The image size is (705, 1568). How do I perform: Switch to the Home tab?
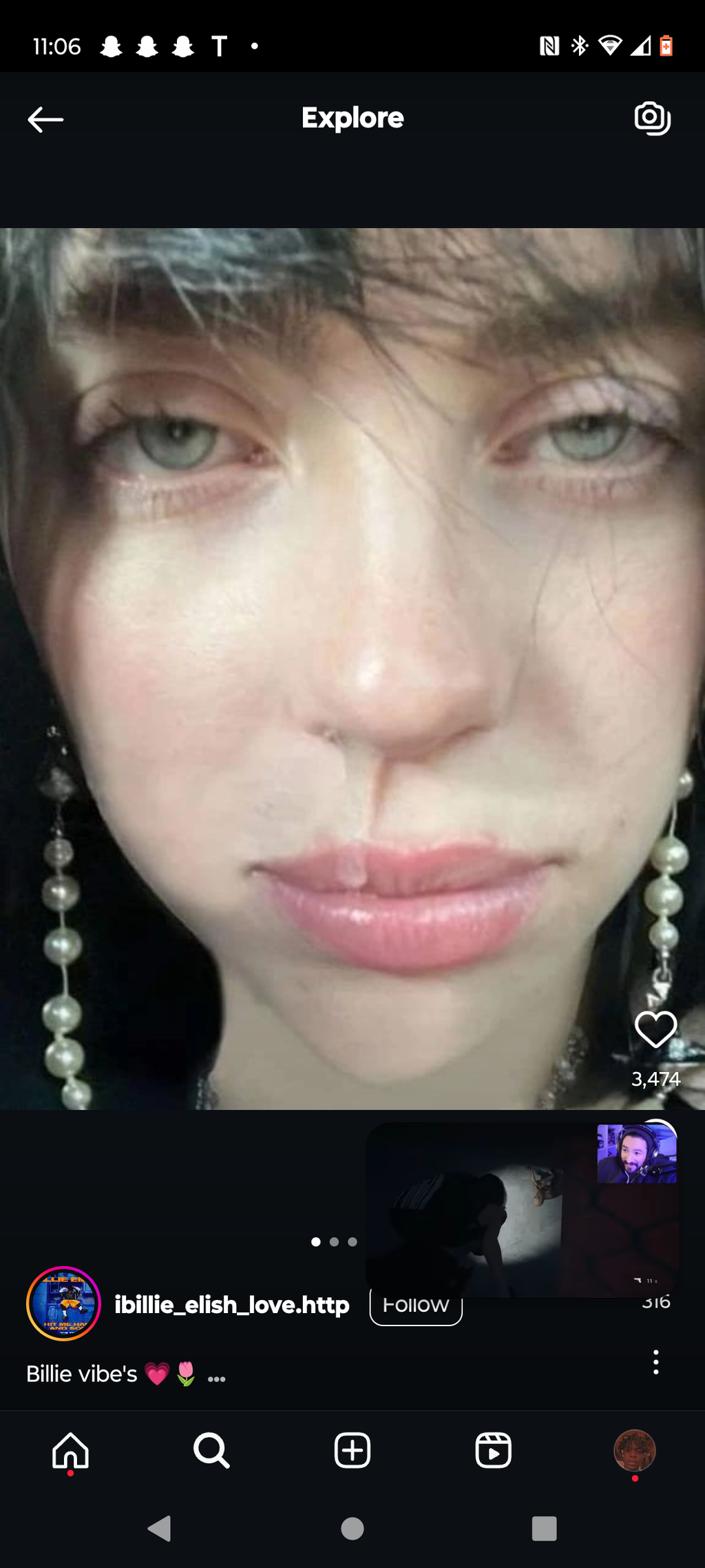(70, 1451)
